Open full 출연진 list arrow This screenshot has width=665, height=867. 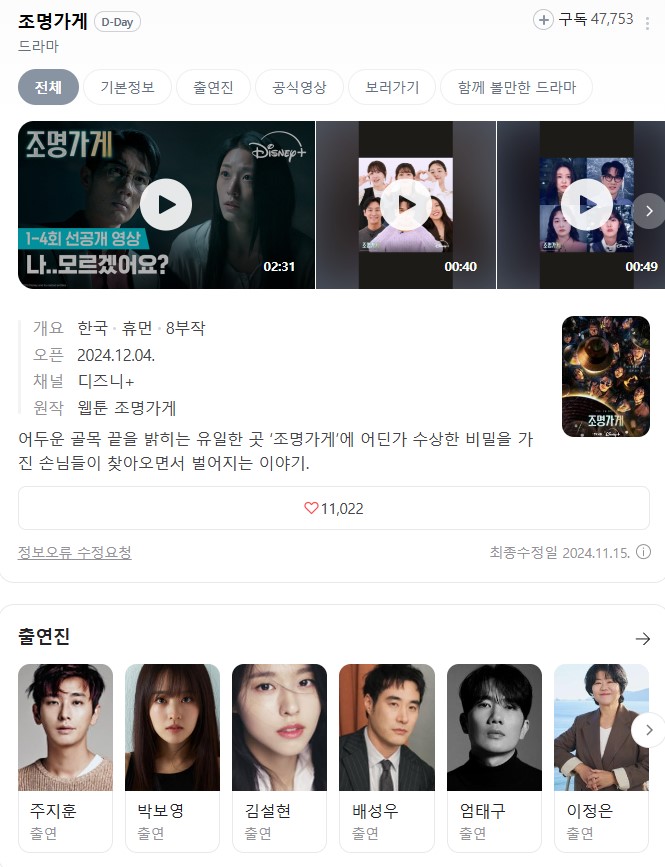(x=643, y=638)
